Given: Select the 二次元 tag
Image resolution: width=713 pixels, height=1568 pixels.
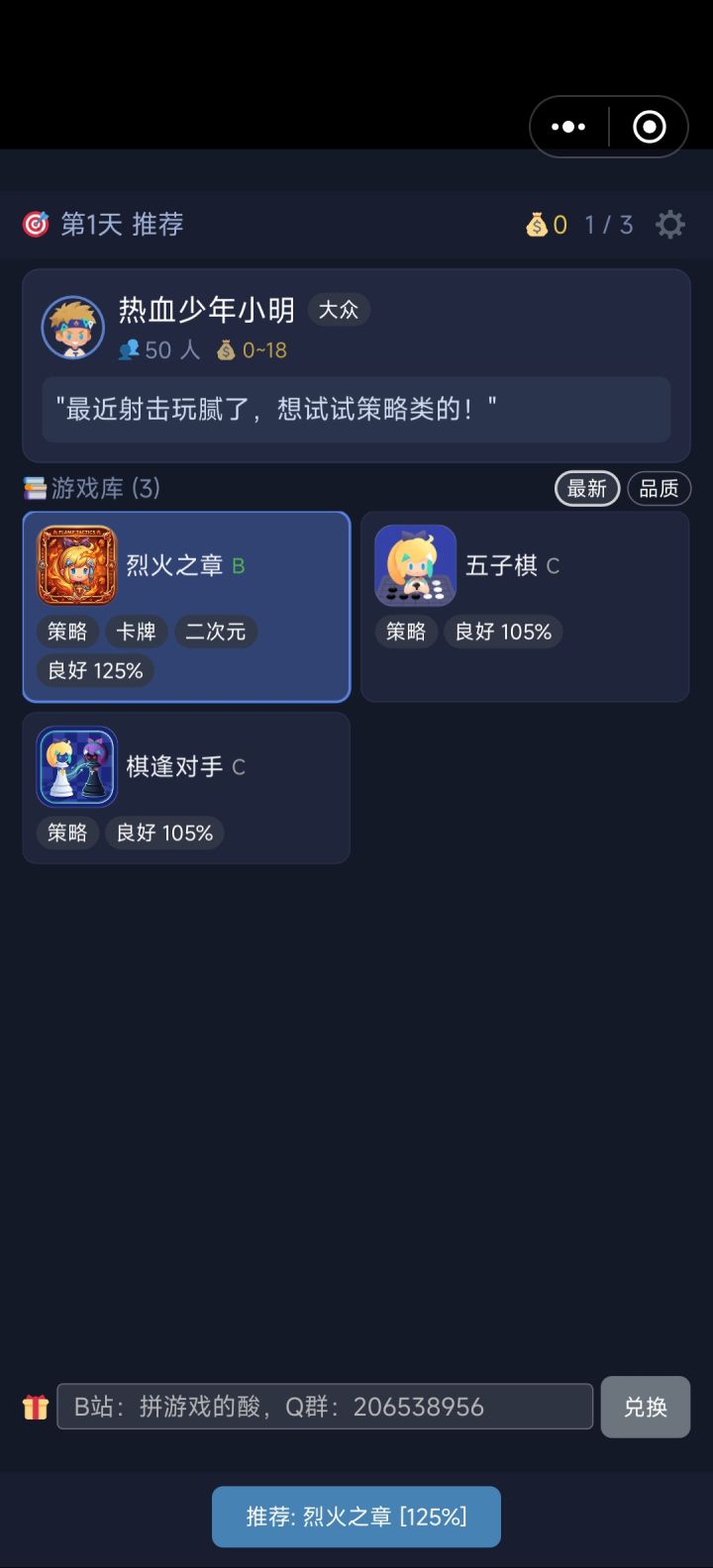Looking at the screenshot, I should point(215,632).
